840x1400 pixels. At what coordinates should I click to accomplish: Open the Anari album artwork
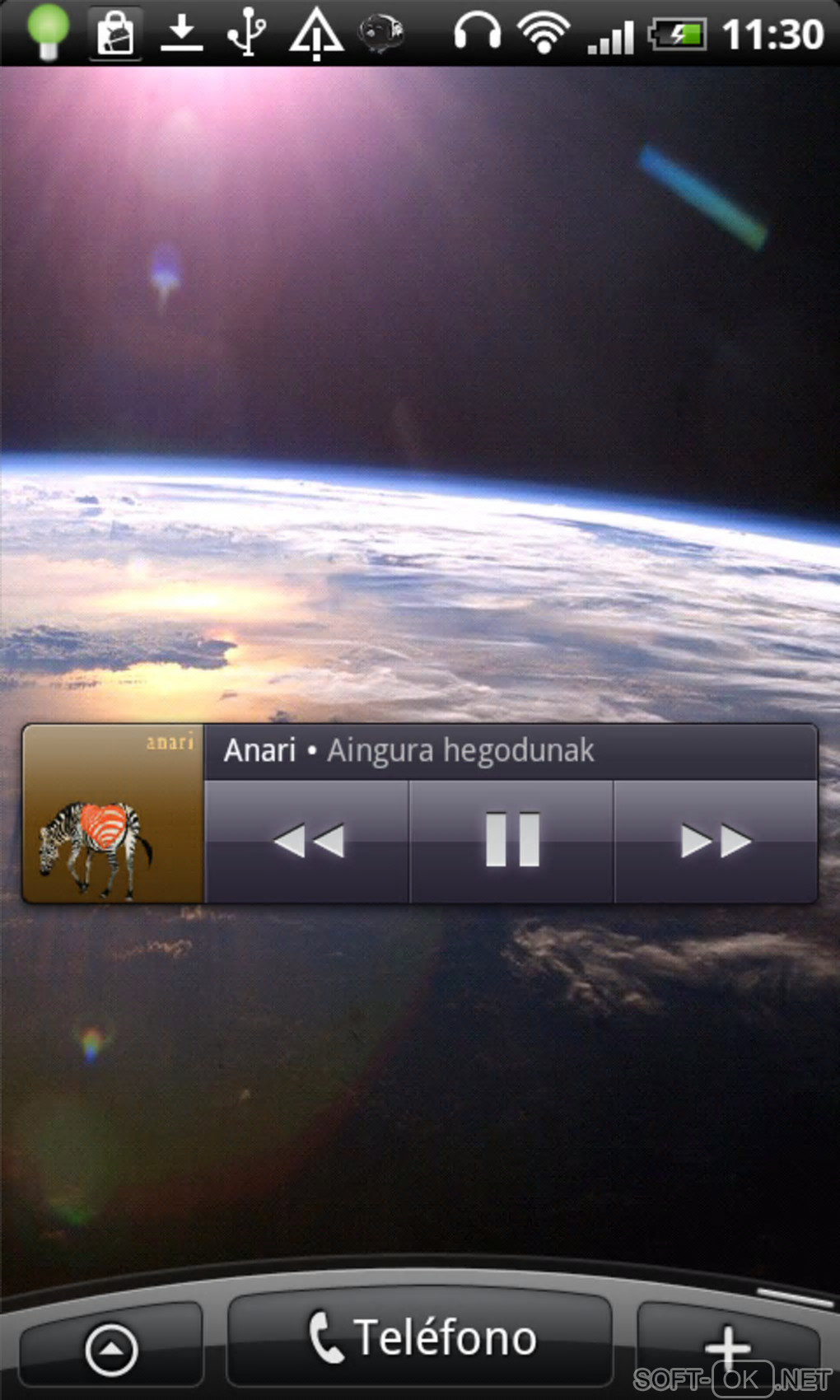point(113,814)
